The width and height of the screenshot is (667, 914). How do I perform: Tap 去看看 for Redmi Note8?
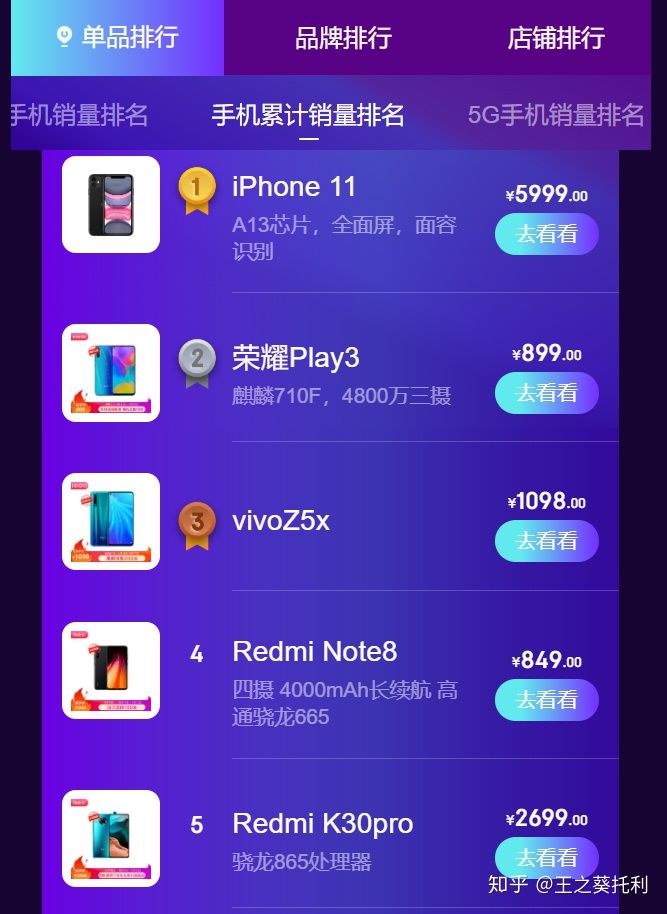coord(546,700)
